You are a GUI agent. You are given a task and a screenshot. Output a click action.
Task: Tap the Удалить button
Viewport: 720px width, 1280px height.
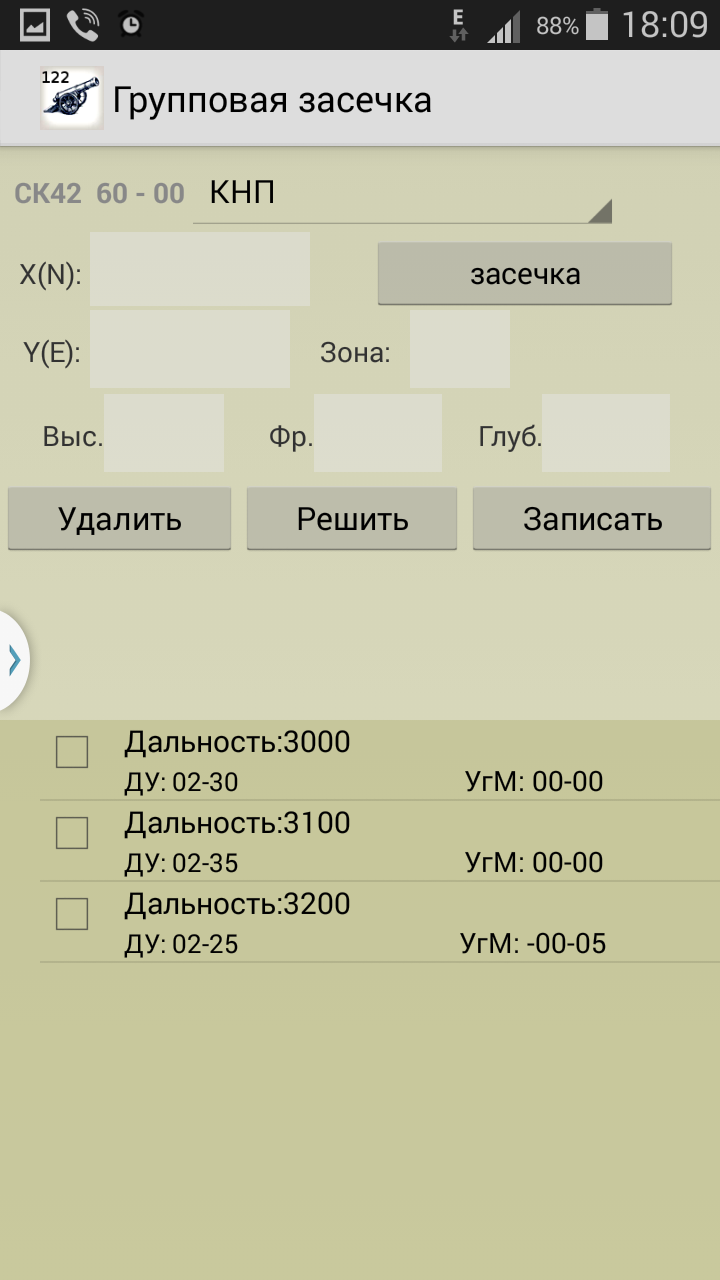coord(120,519)
